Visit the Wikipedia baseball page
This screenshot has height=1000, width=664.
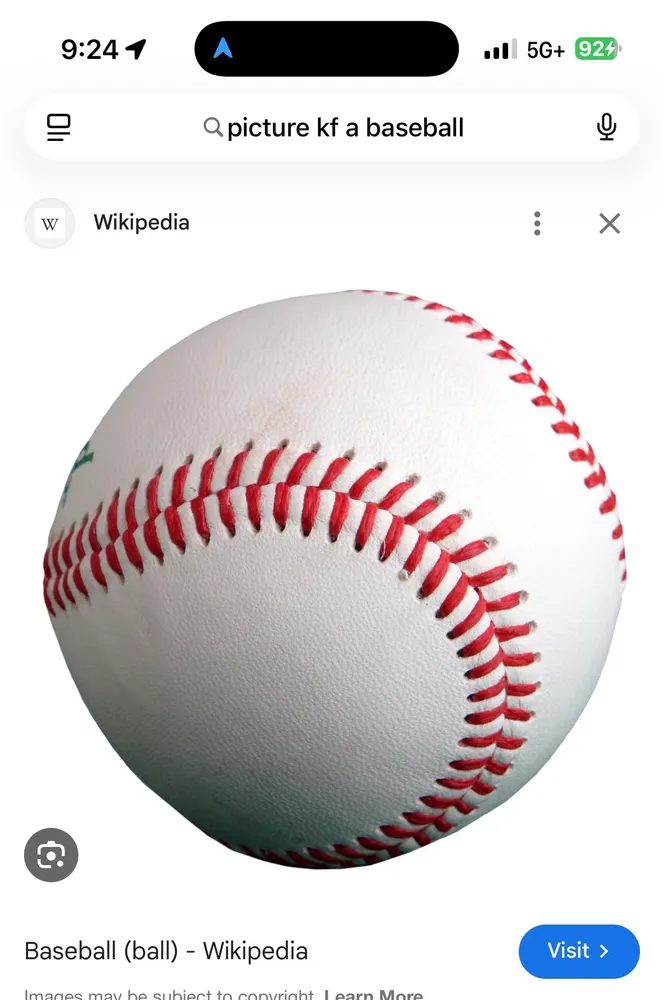(578, 951)
